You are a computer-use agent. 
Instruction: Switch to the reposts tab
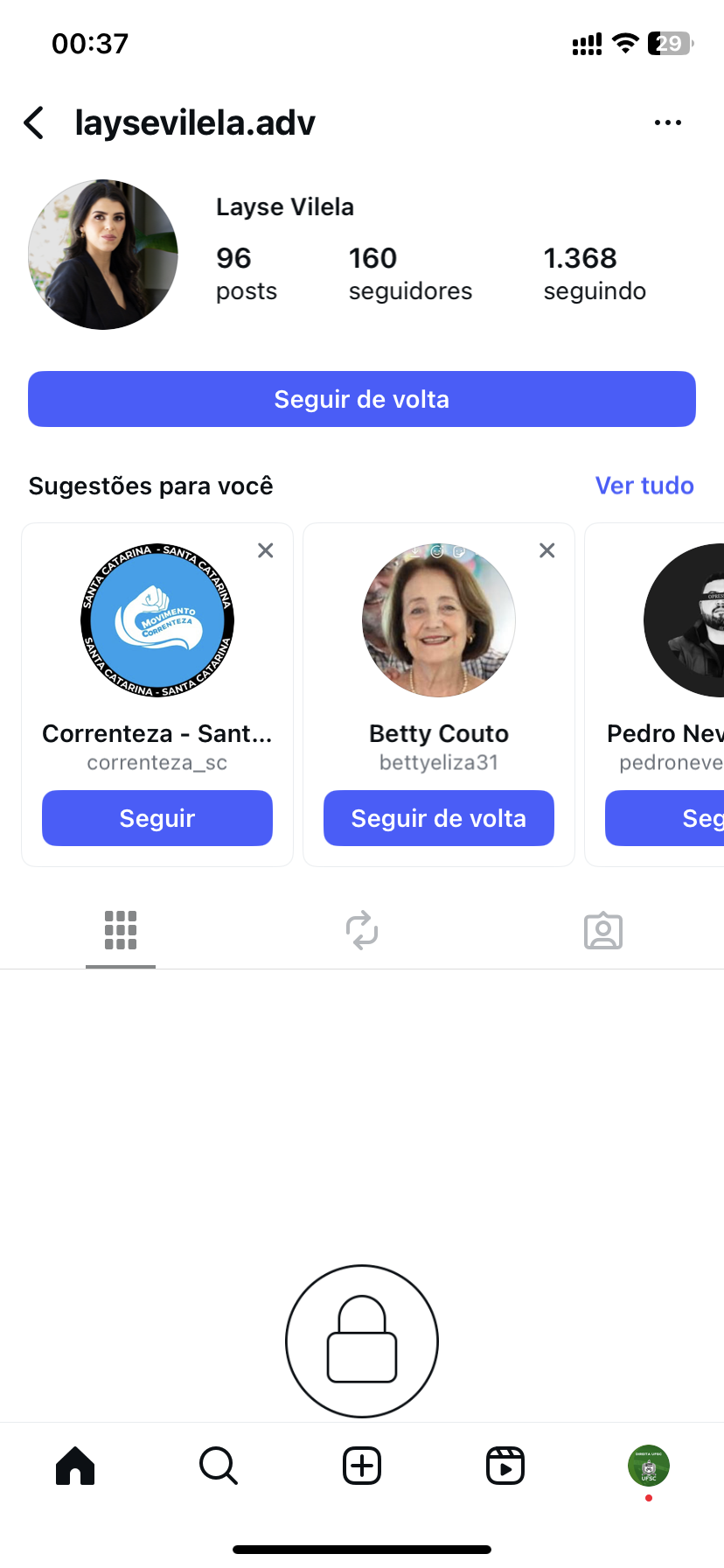pyautogui.click(x=362, y=930)
